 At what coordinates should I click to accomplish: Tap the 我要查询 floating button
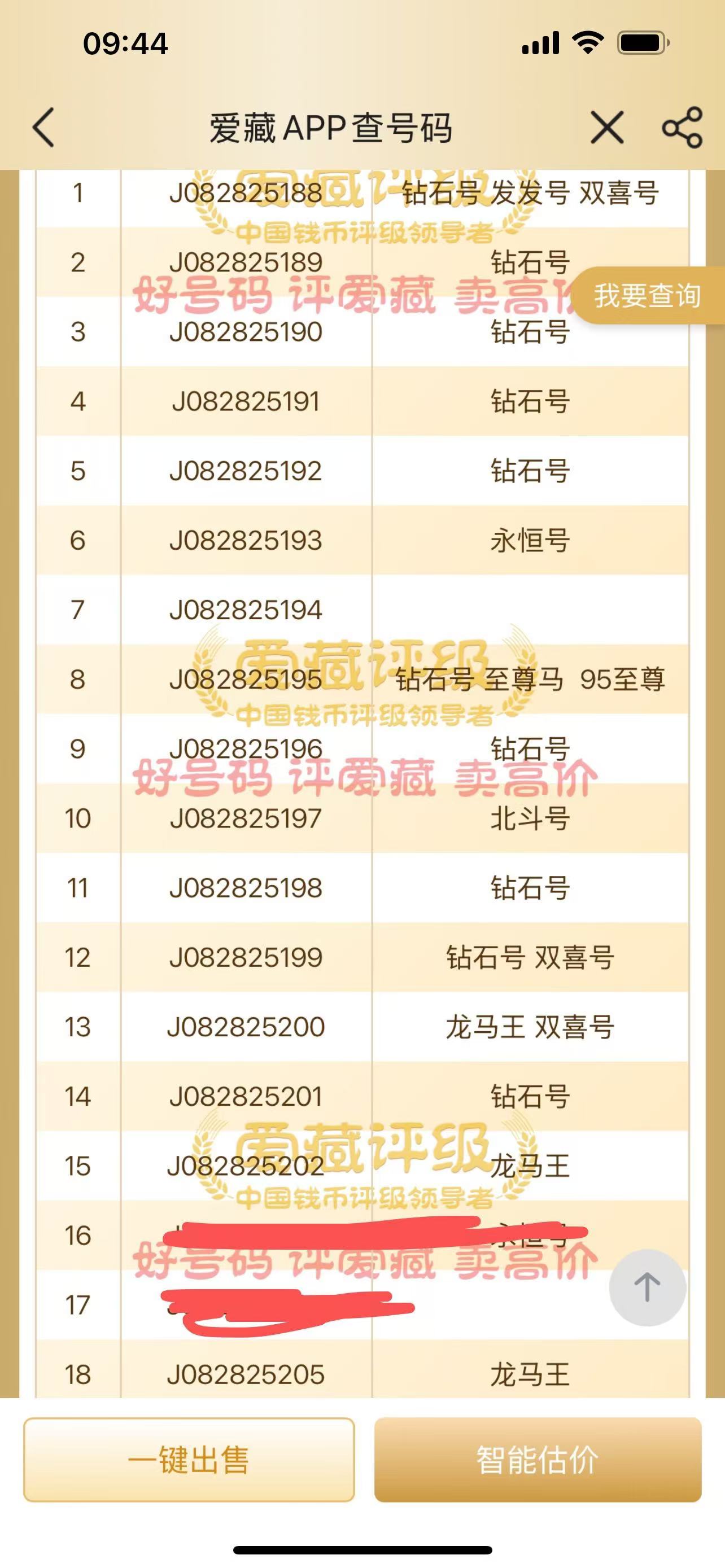tap(647, 296)
